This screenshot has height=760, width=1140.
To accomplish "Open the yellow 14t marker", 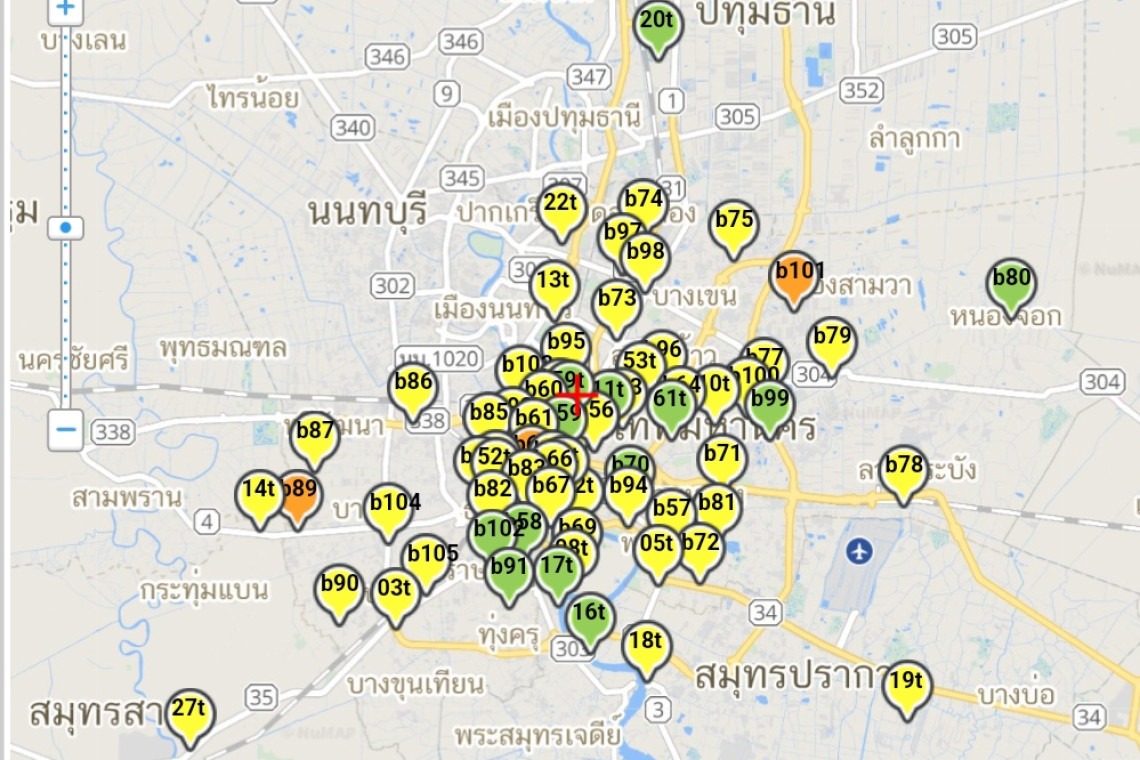I will (259, 494).
